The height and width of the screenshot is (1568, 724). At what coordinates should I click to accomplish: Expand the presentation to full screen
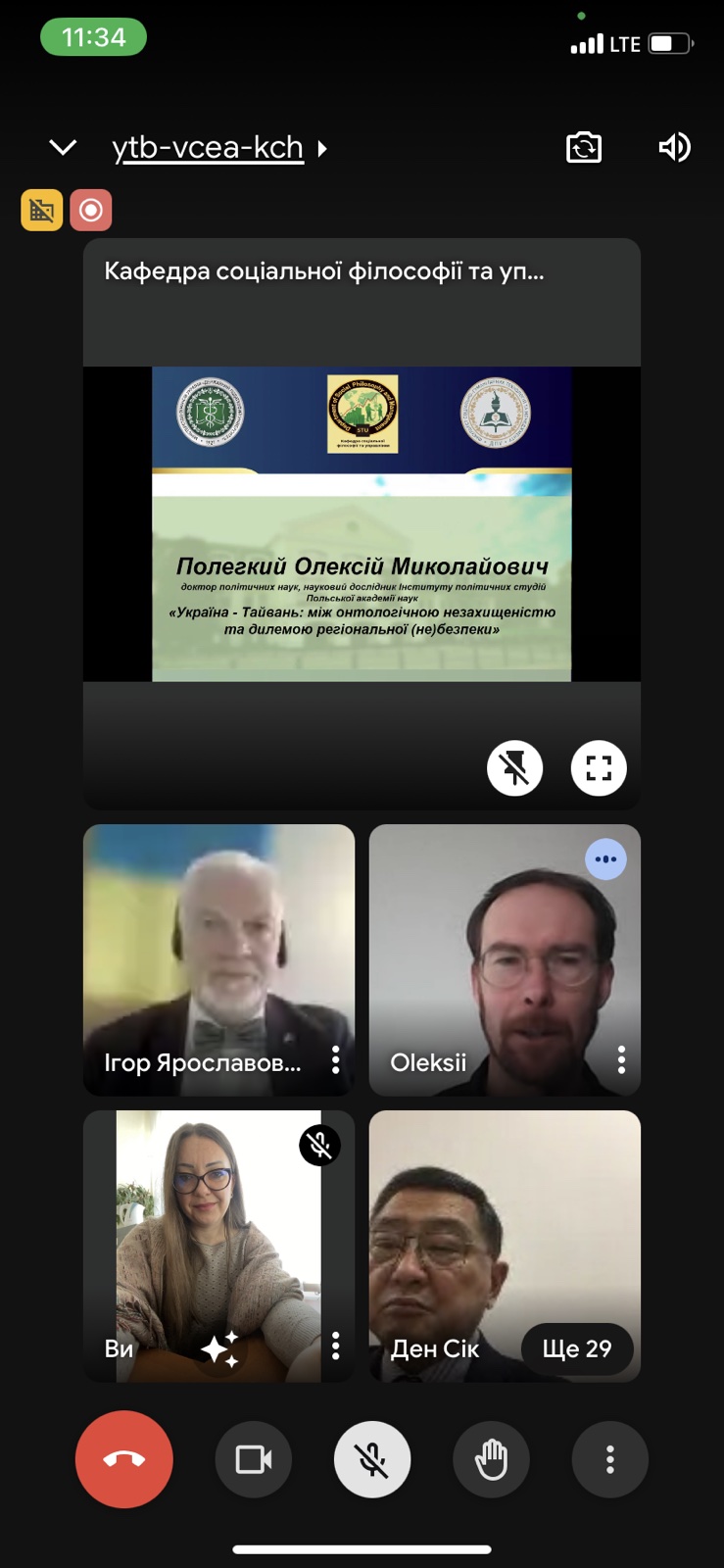[x=598, y=767]
